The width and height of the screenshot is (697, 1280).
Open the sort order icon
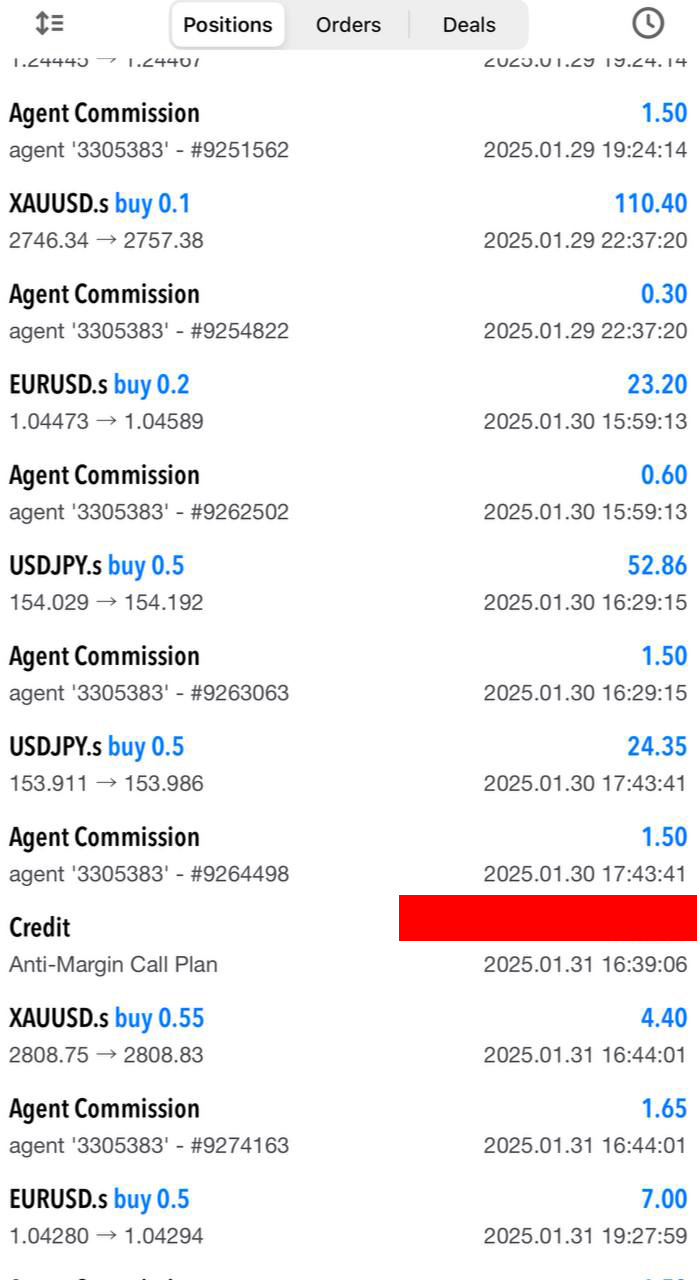pyautogui.click(x=49, y=24)
